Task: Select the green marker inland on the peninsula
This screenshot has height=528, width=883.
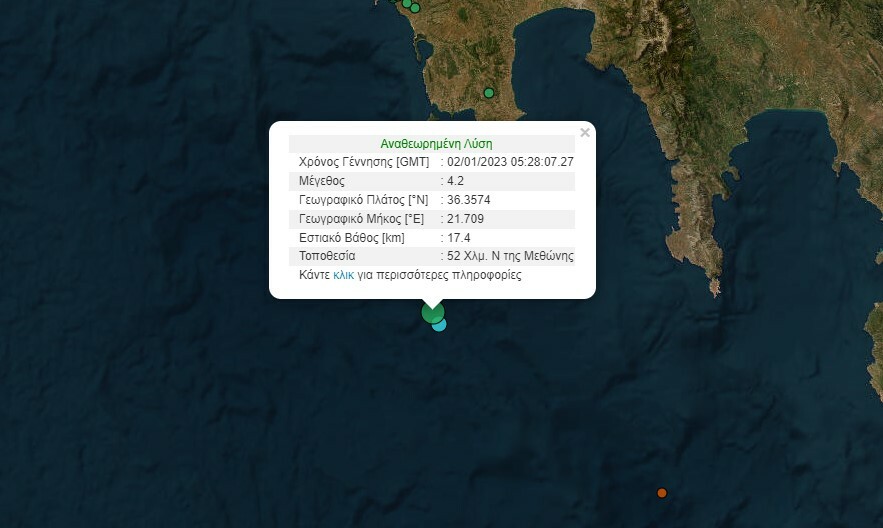Action: 489,93
